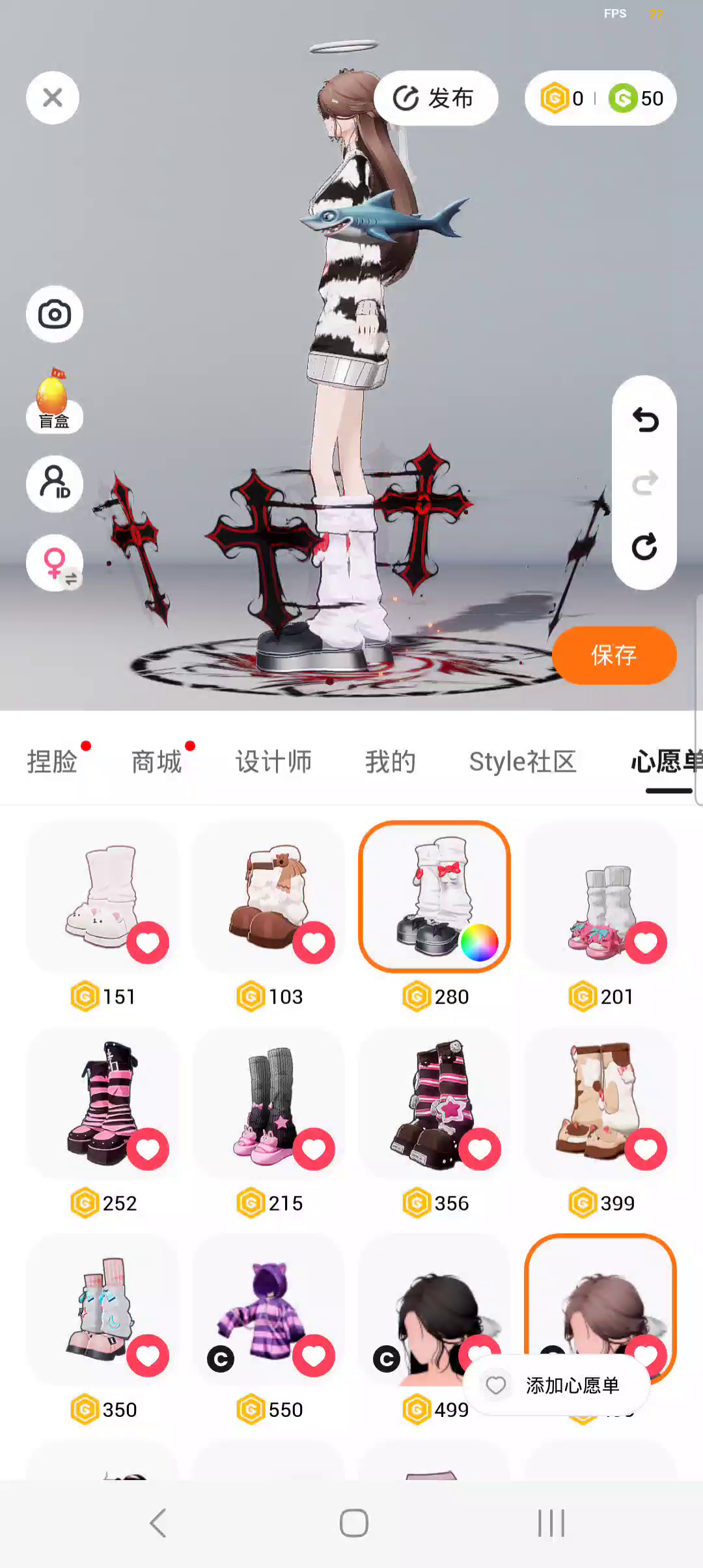Switch to the 商城 tab

point(156,762)
